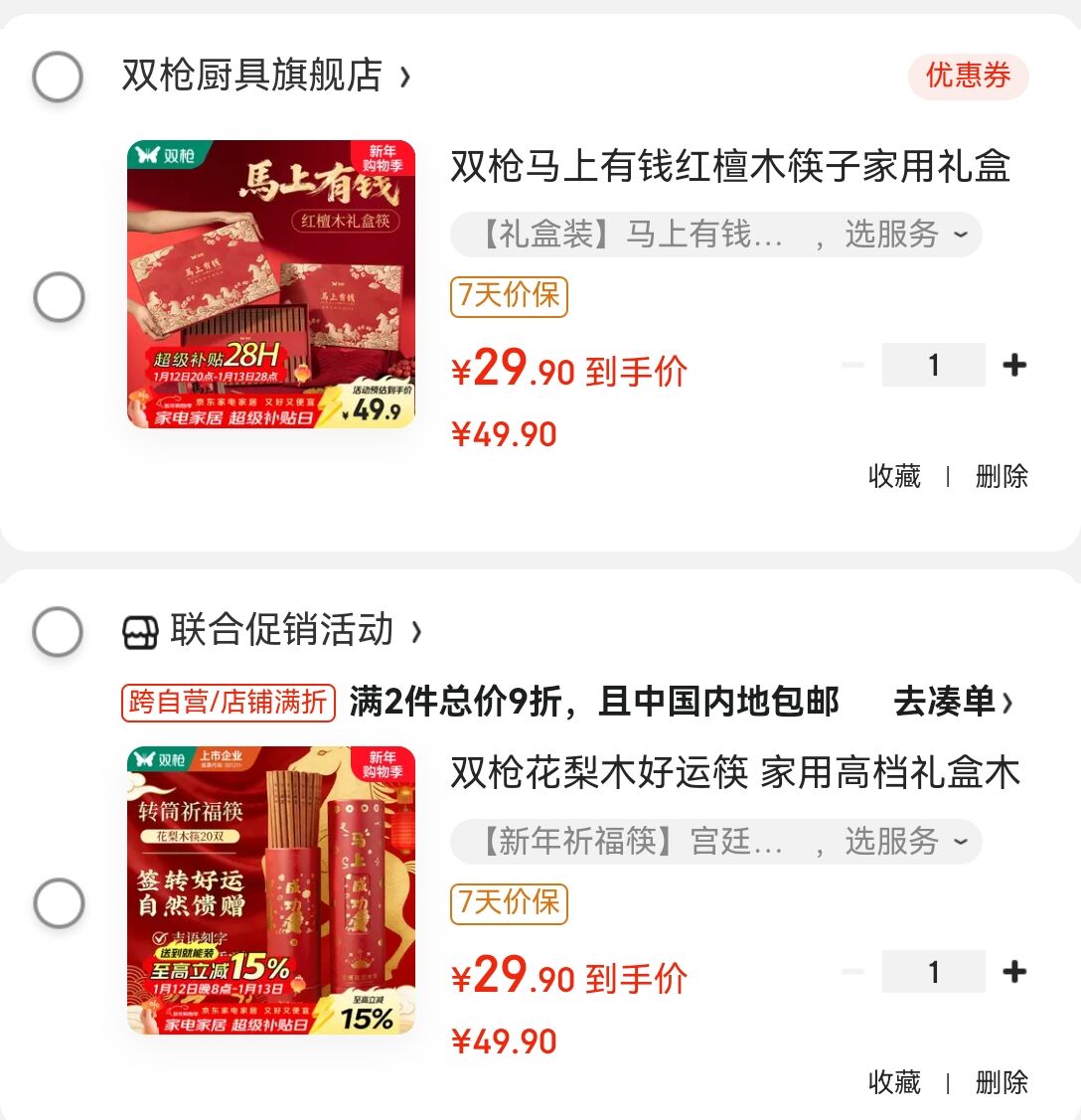Delete 双枪花梨木好运筷 from the cart
The height and width of the screenshot is (1120, 1081).
1002,1082
